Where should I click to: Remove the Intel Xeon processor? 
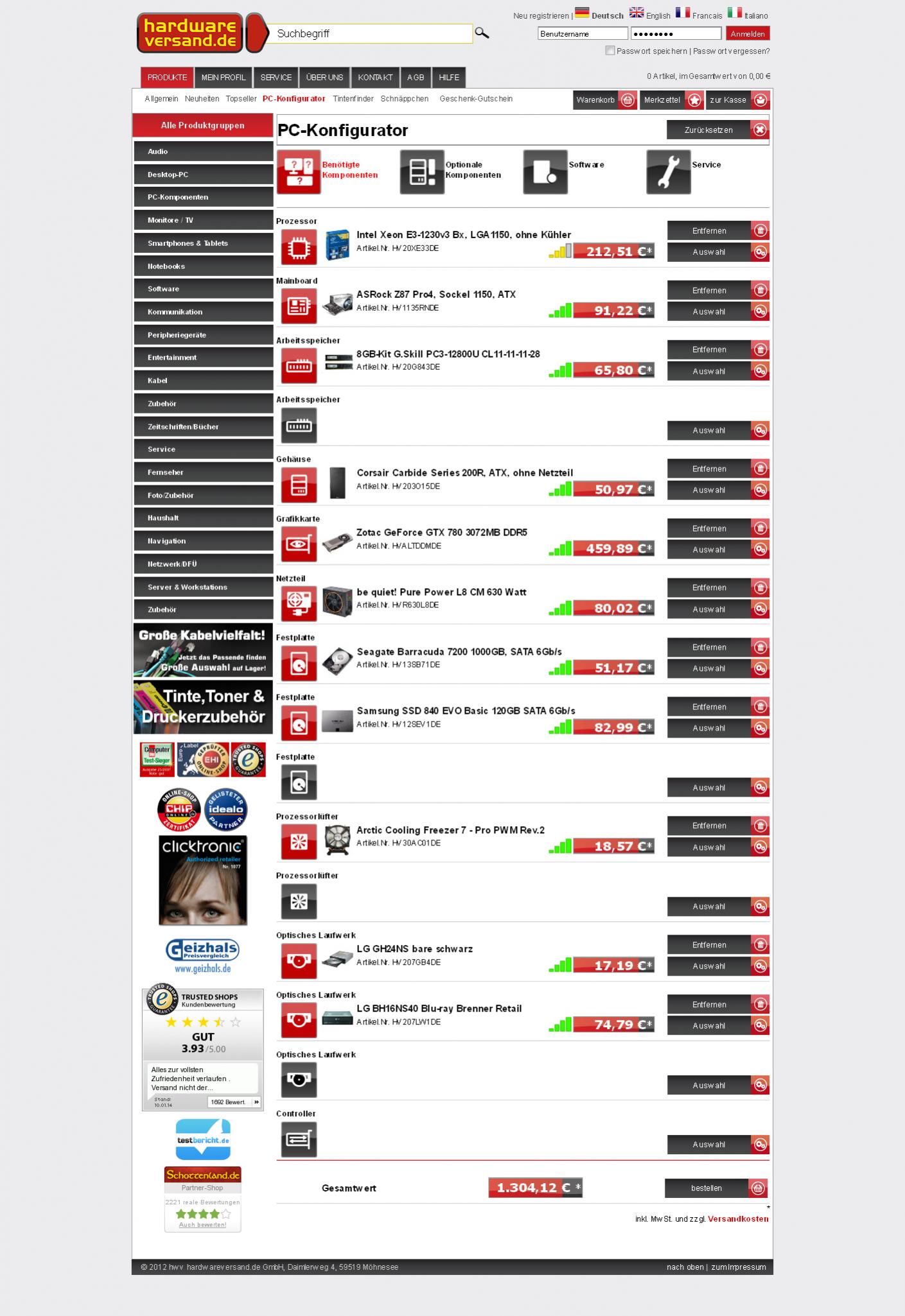coord(717,231)
